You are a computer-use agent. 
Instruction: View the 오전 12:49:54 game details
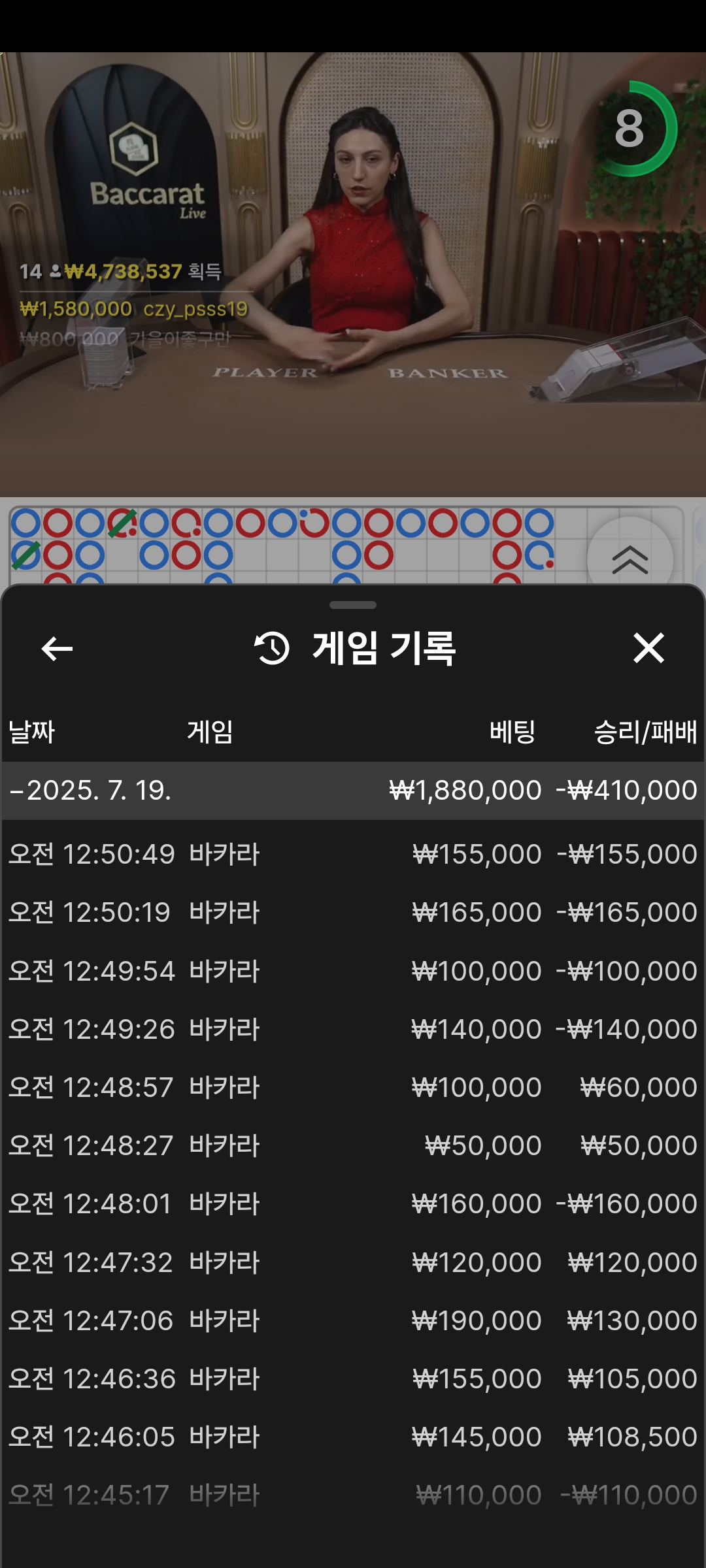tap(353, 971)
